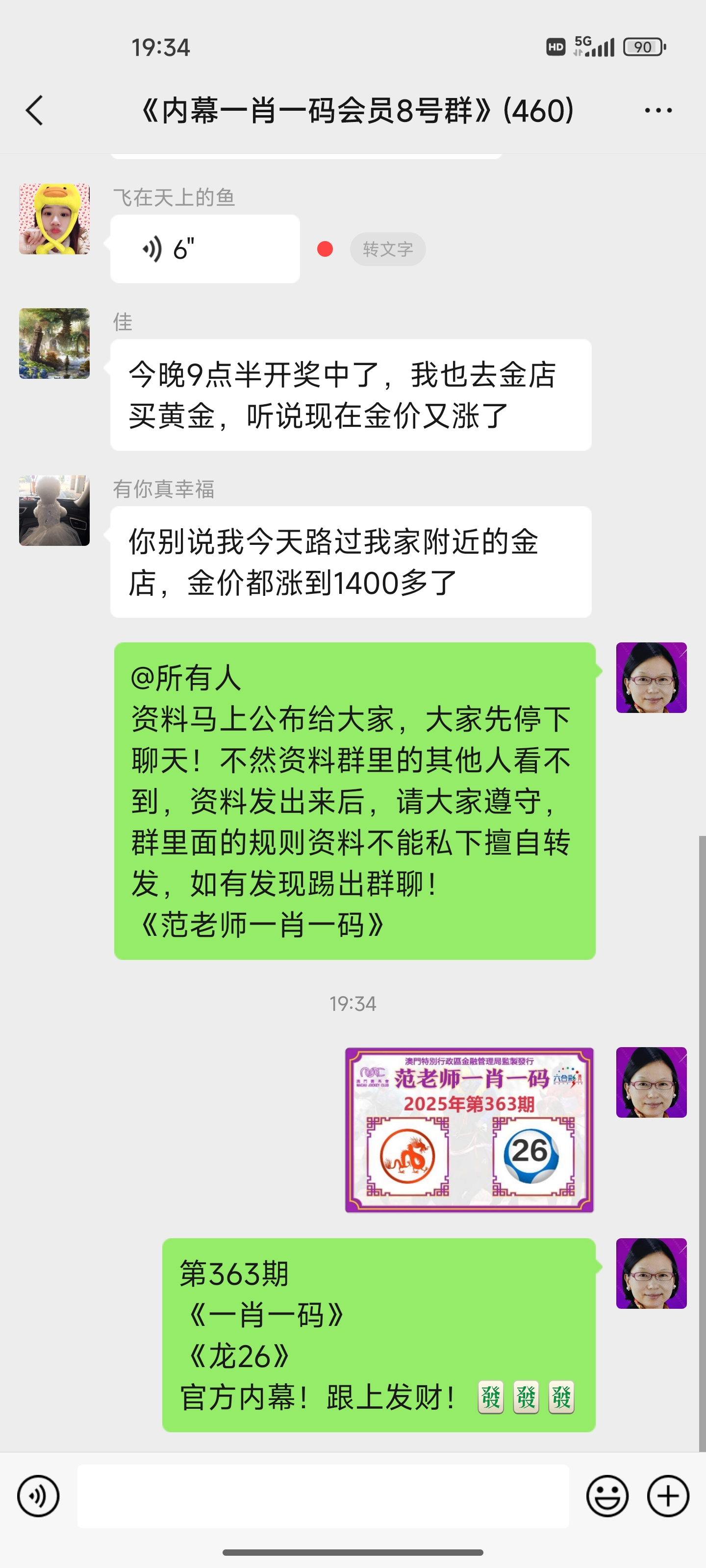Play the 6-second voice message
The height and width of the screenshot is (1568, 706).
pyautogui.click(x=204, y=249)
